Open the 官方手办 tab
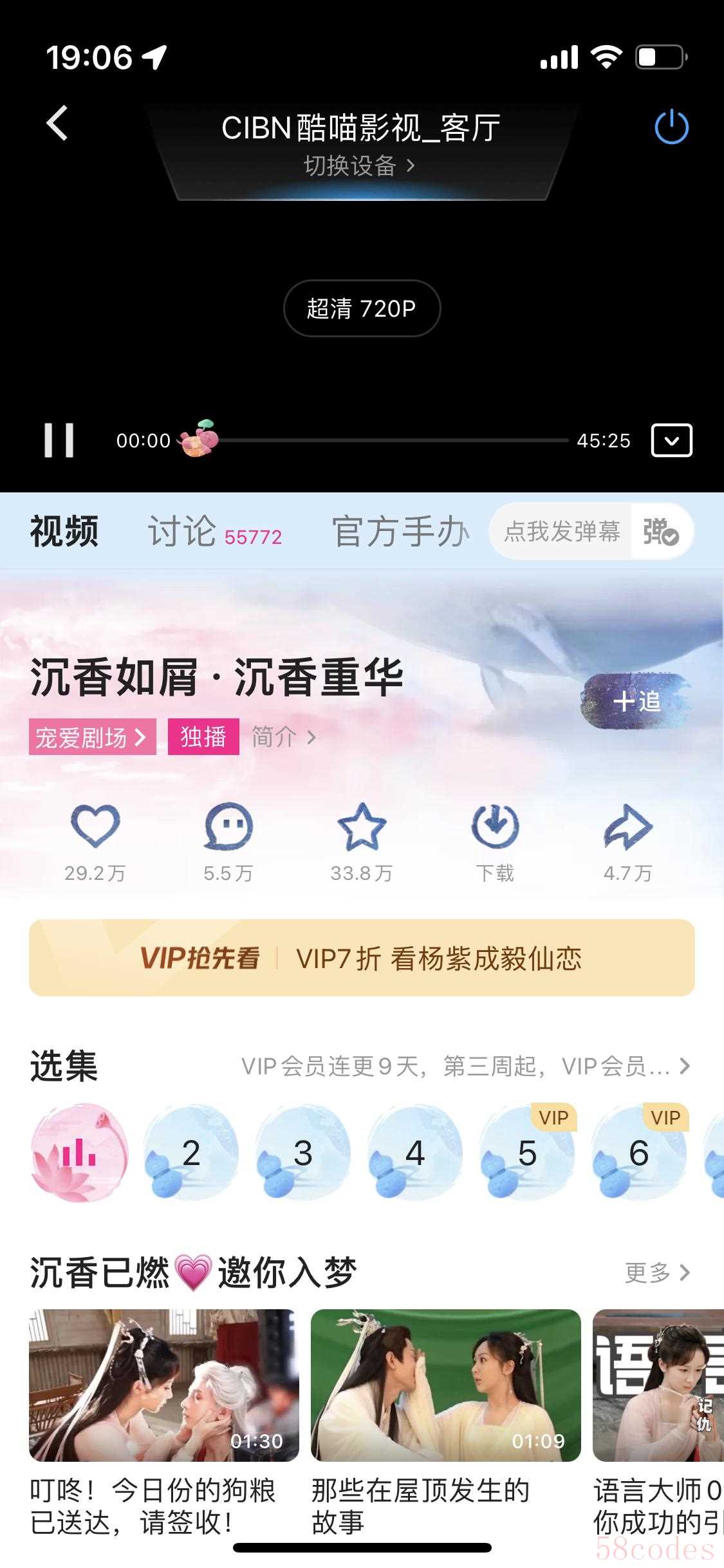This screenshot has height=1568, width=724. tap(400, 532)
